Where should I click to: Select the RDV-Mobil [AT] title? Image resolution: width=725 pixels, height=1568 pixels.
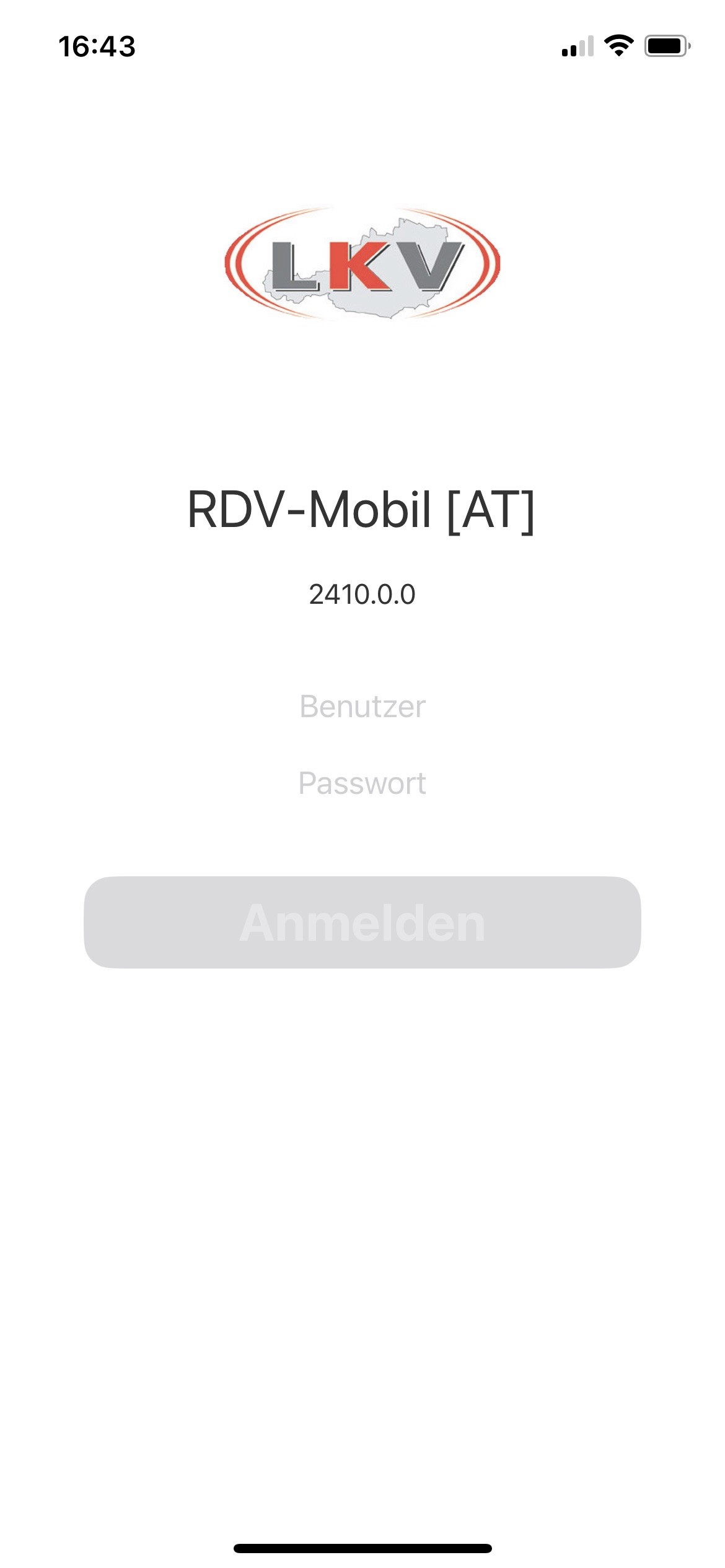point(362,509)
